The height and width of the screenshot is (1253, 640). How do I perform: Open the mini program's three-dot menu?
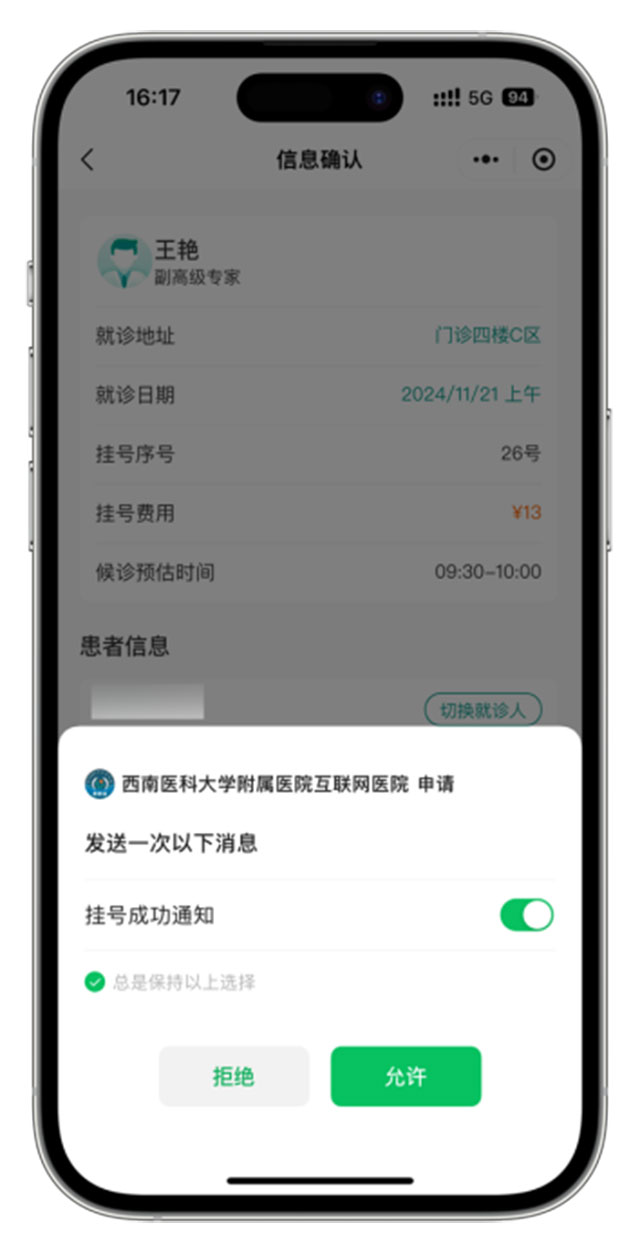[486, 160]
